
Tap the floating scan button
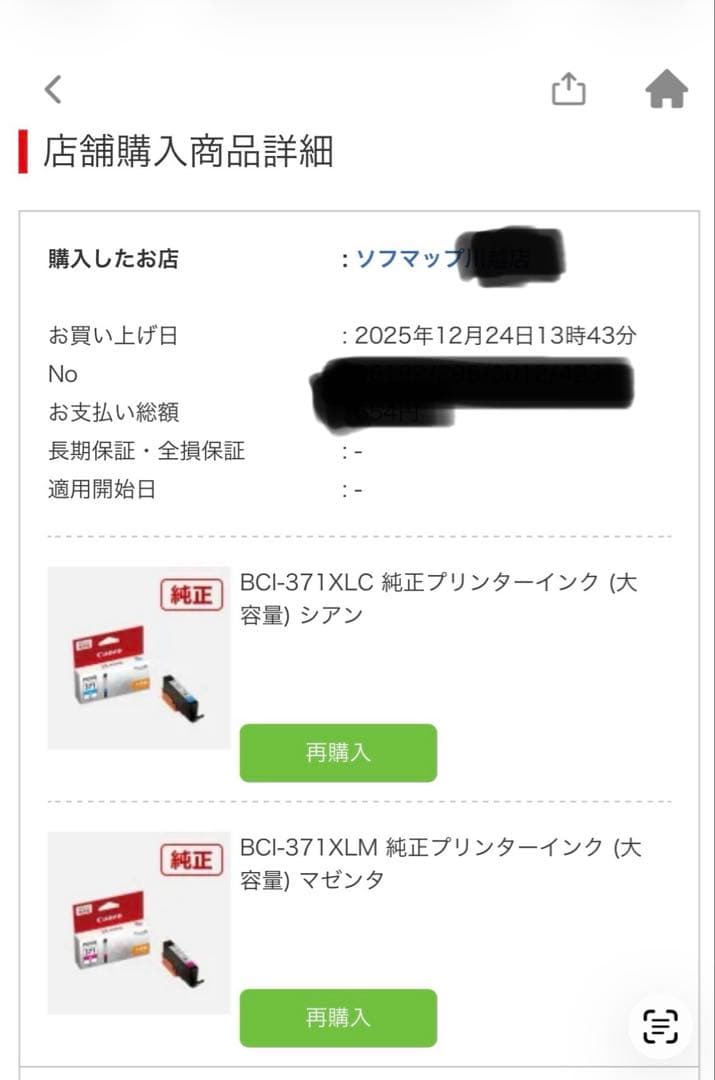(x=661, y=1026)
